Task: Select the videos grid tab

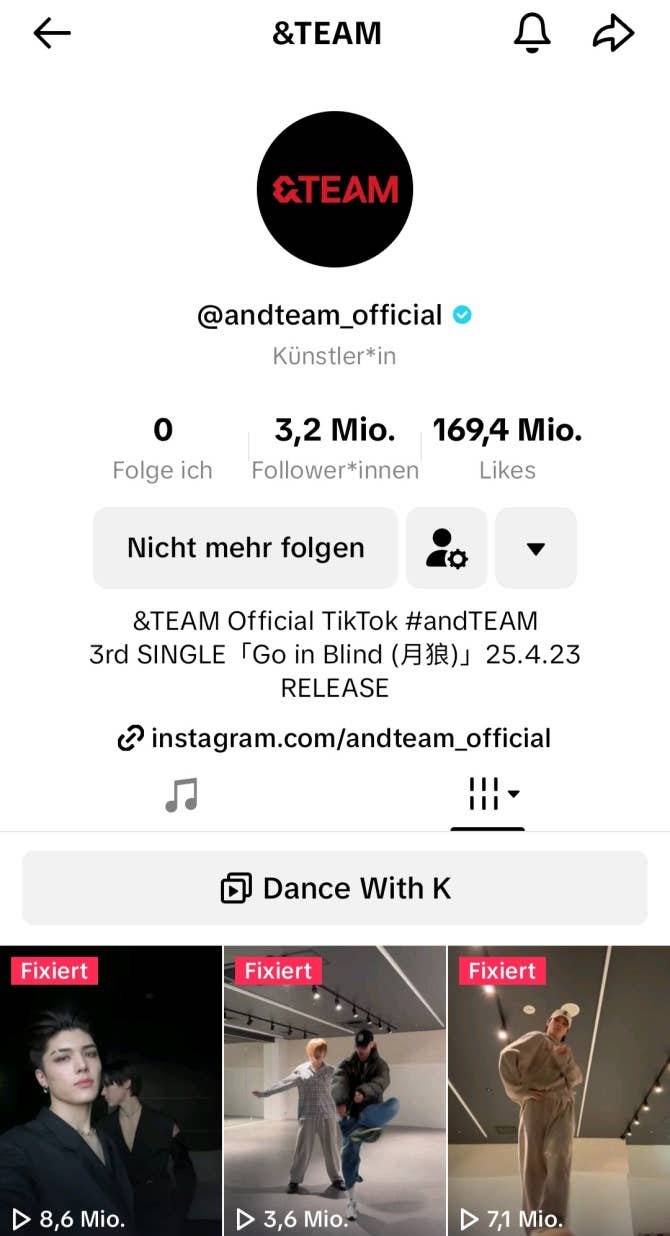Action: point(487,796)
